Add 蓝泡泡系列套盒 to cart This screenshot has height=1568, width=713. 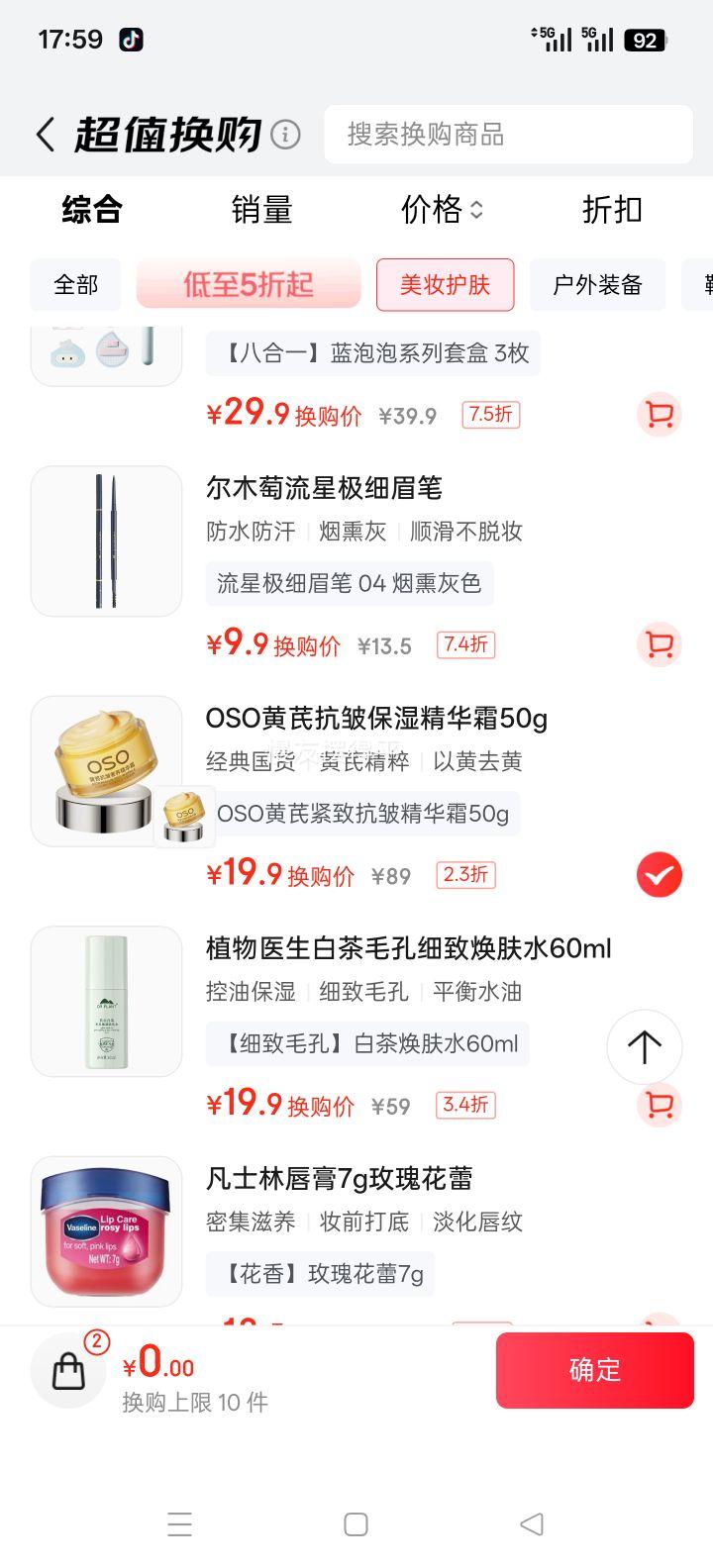coord(659,415)
